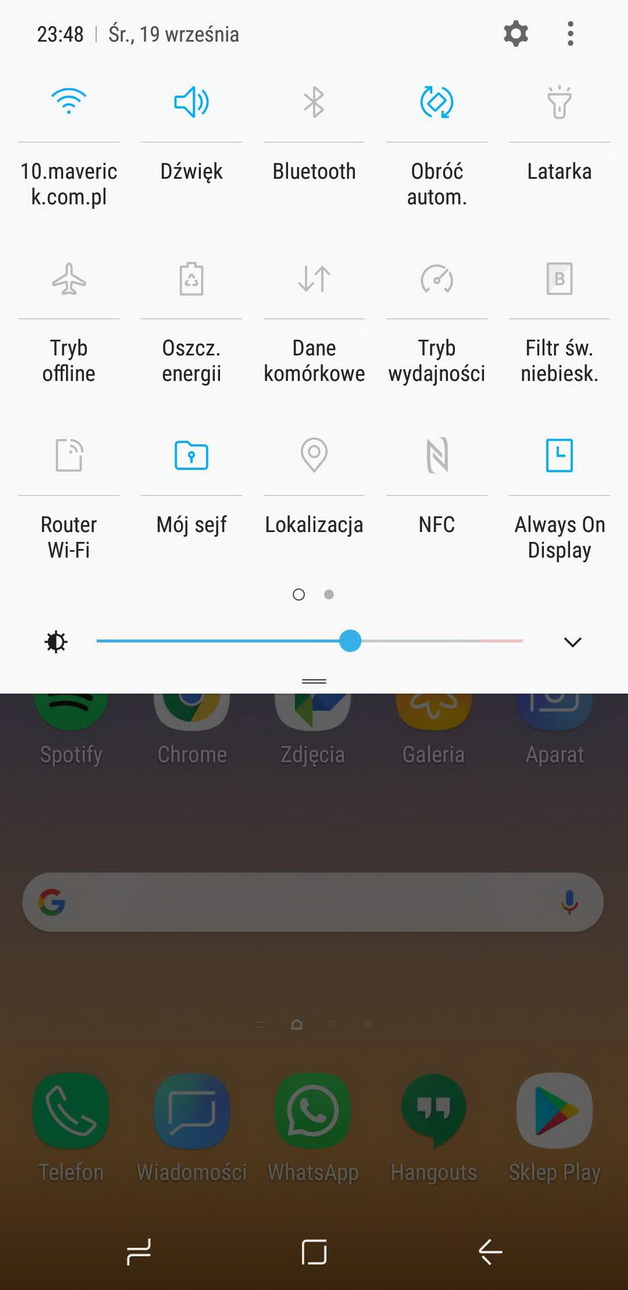Disable Obróć autom. auto-rotate
628x1290 pixels.
tap(437, 101)
